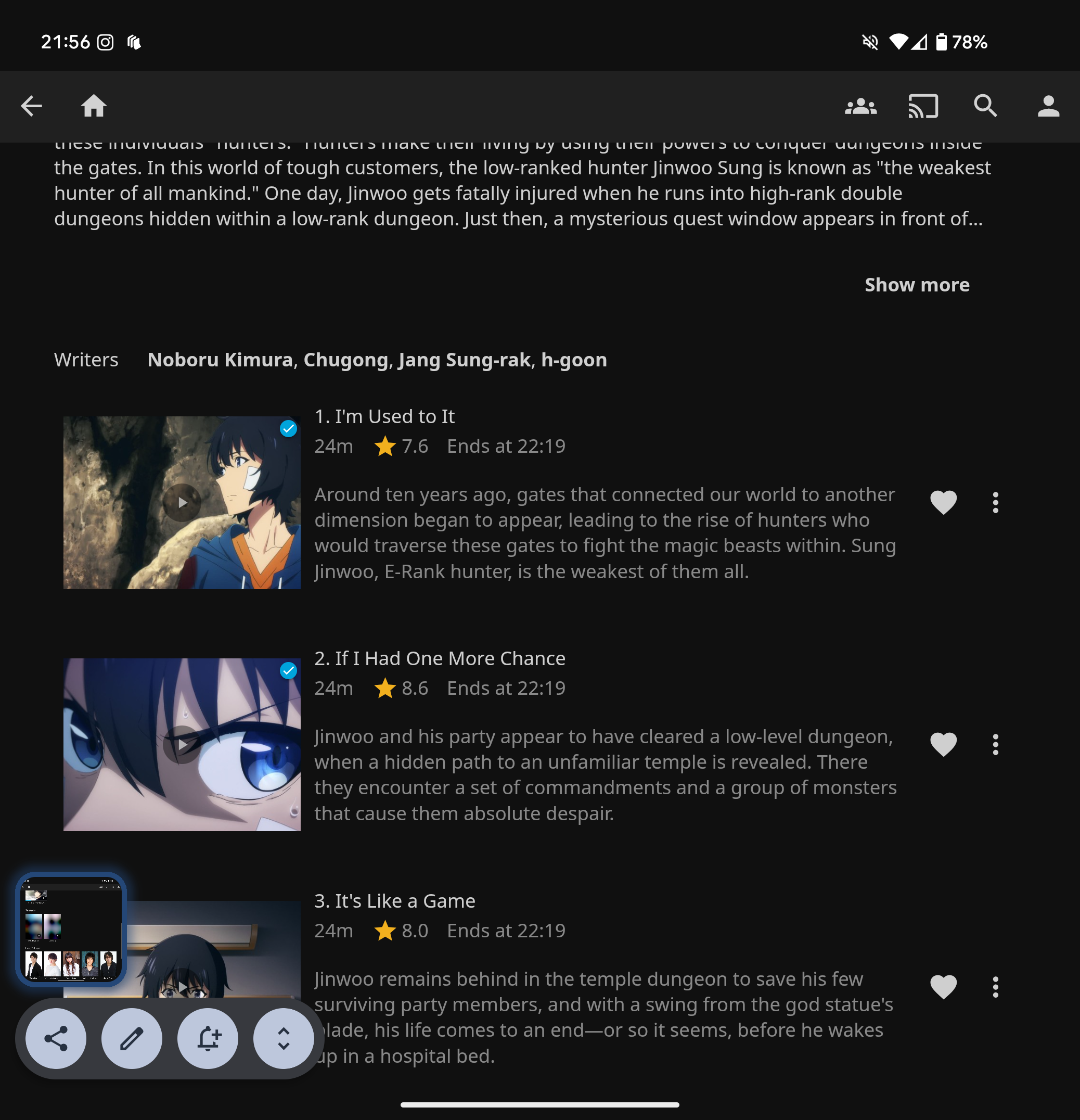
Task: Go back to the previous page
Action: tap(31, 106)
